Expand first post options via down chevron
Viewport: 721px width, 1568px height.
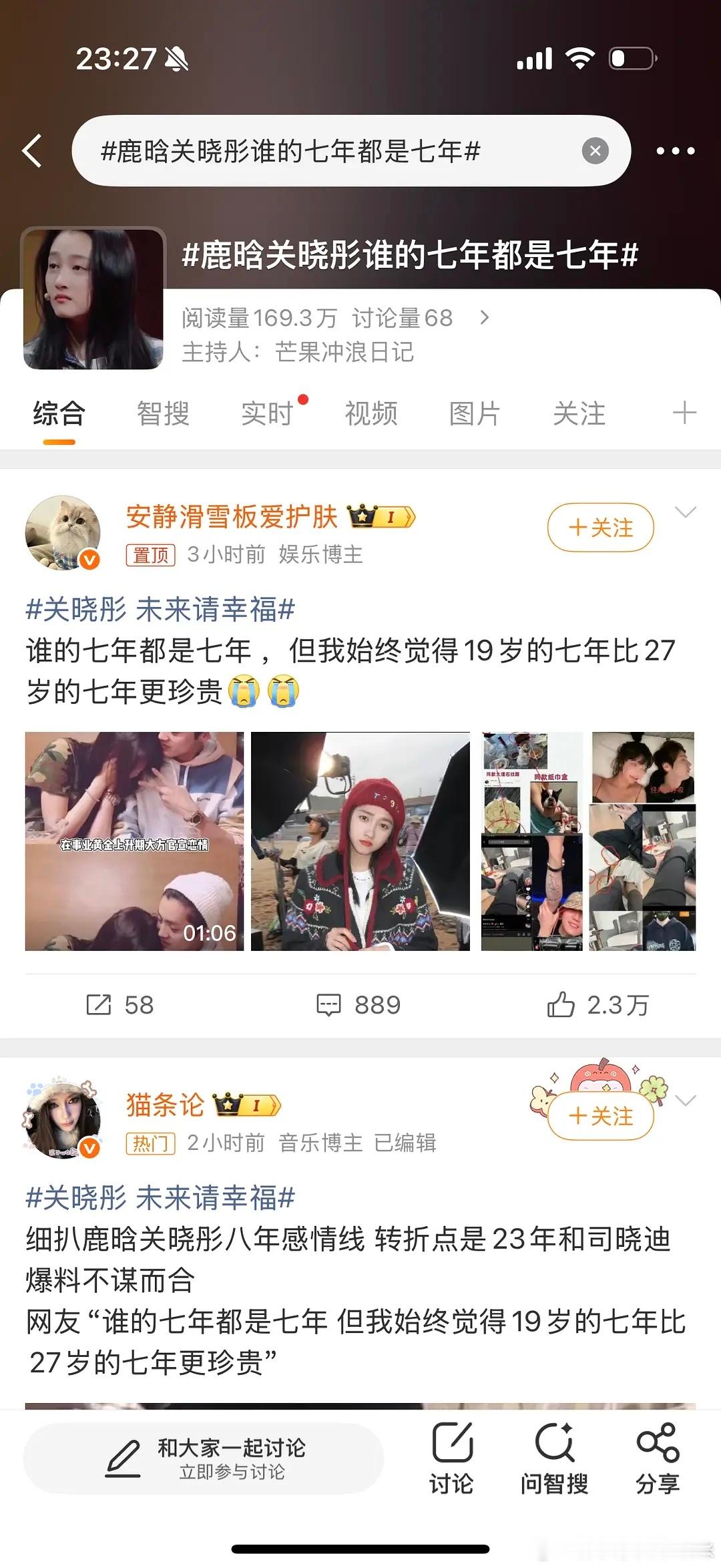[687, 512]
